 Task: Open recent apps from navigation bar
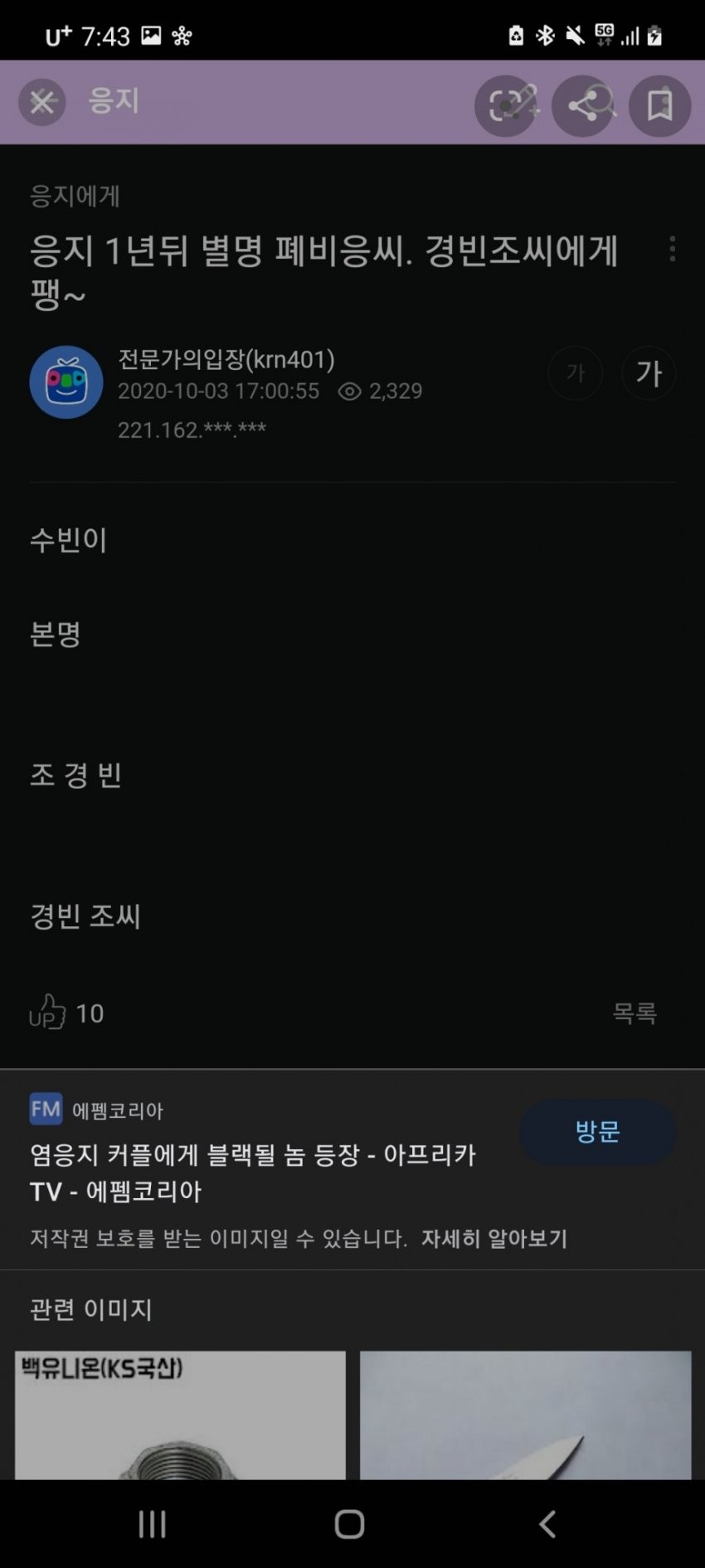(153, 1524)
